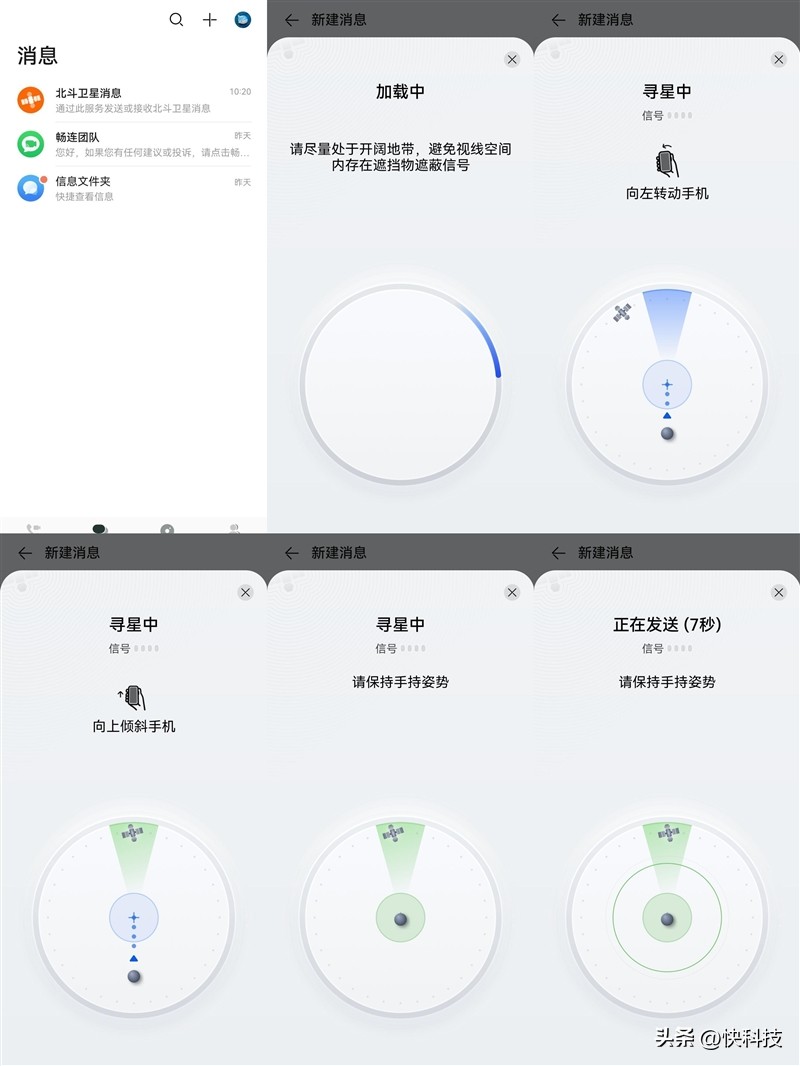Tap the satellite icon in the 寻星中 compass dial
This screenshot has width=800, height=1066.
tap(624, 313)
